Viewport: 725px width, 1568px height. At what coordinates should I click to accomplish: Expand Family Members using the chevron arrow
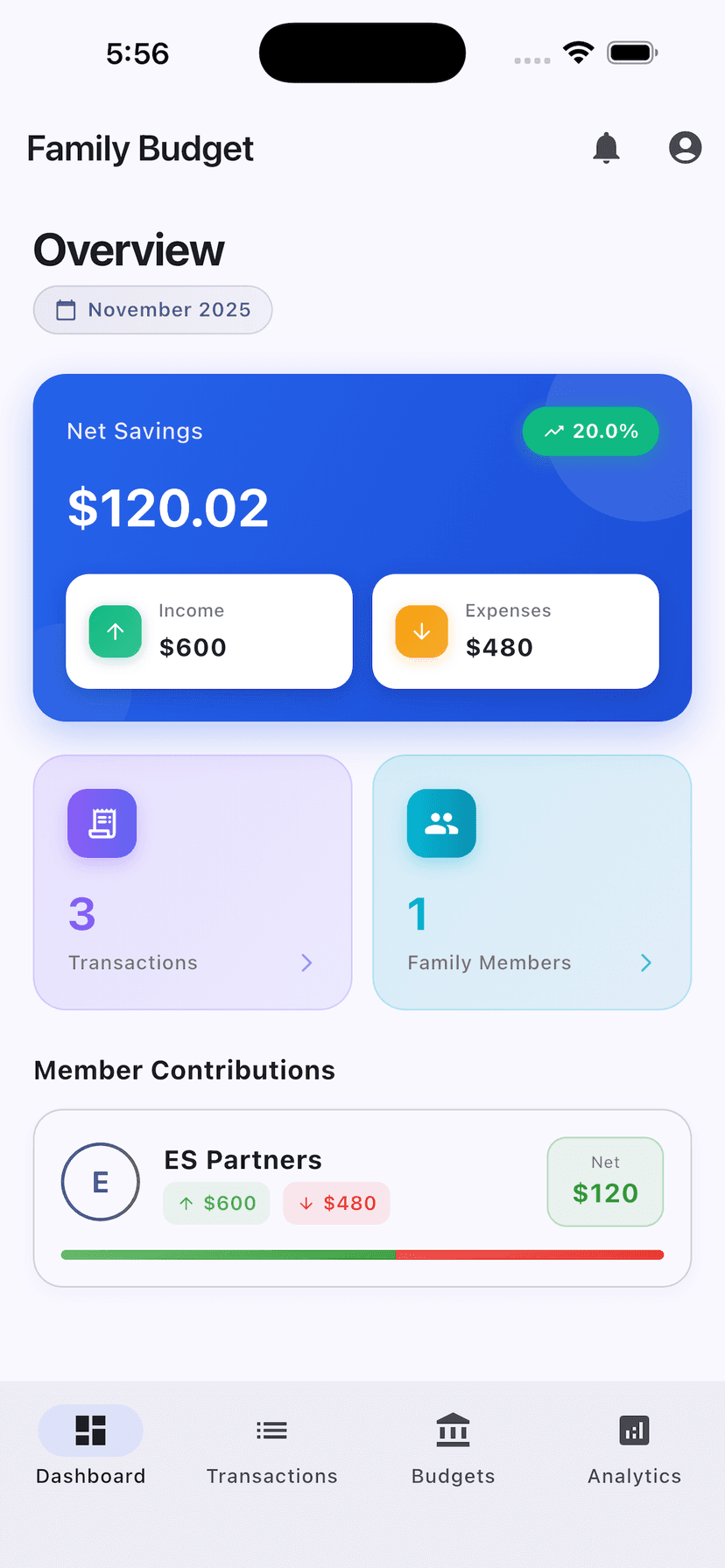pyautogui.click(x=645, y=962)
